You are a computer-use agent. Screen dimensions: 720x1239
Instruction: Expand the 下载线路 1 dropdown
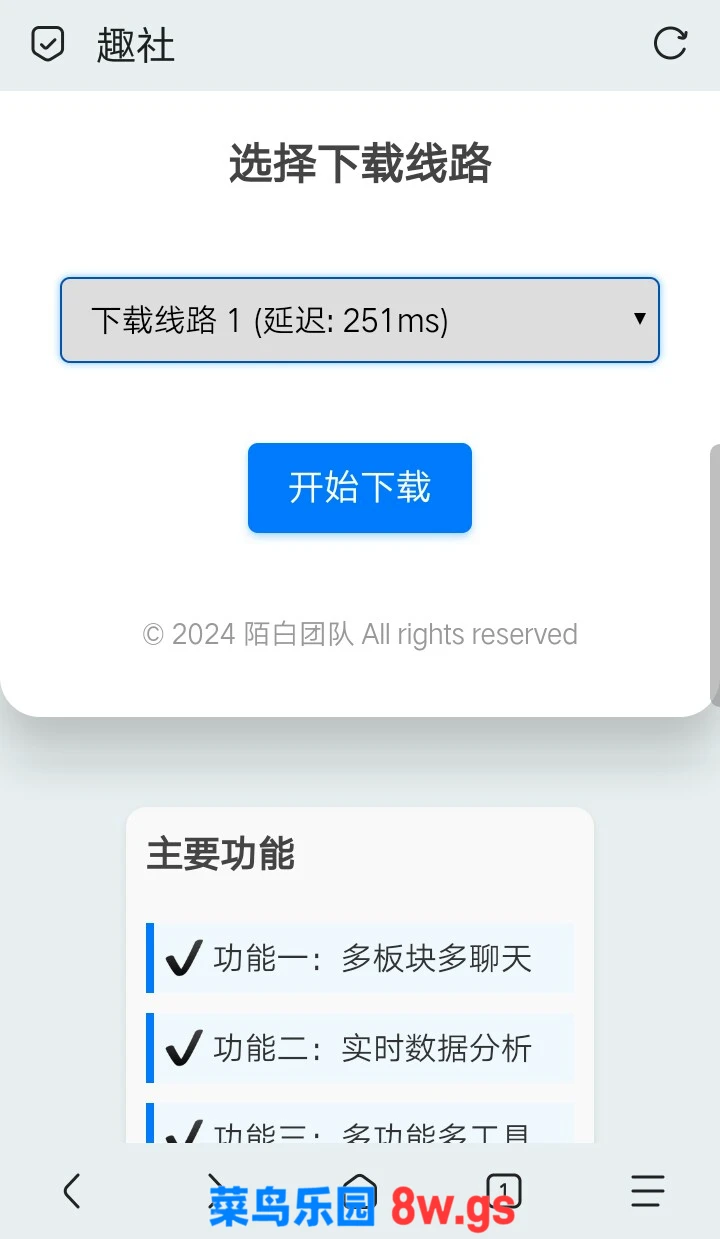(x=360, y=320)
